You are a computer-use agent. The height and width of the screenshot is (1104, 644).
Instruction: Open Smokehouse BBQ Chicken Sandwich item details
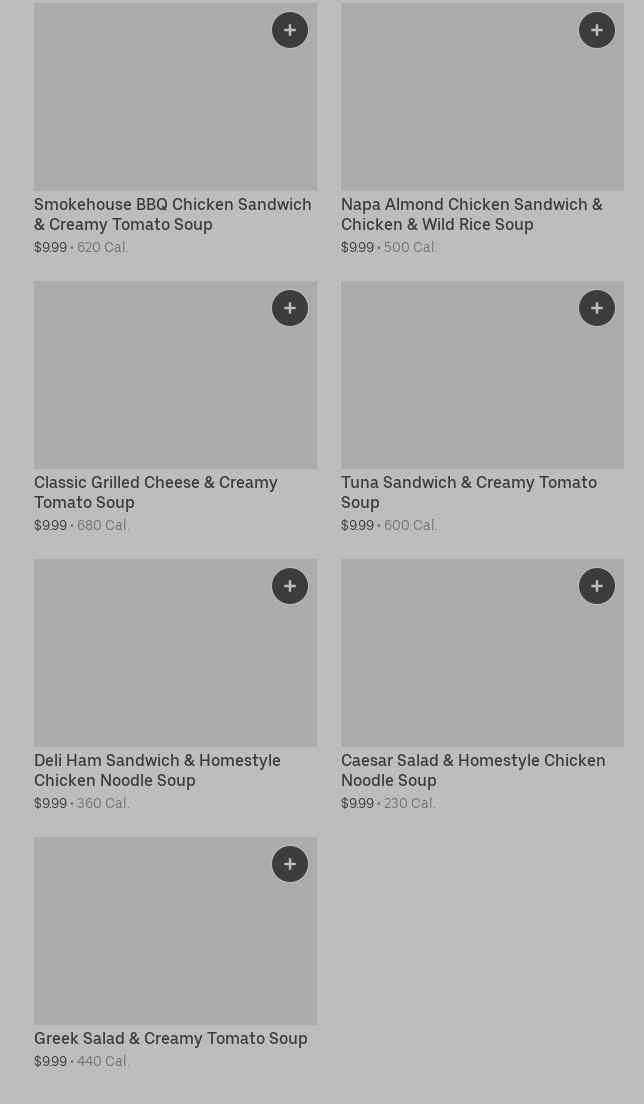[172, 214]
